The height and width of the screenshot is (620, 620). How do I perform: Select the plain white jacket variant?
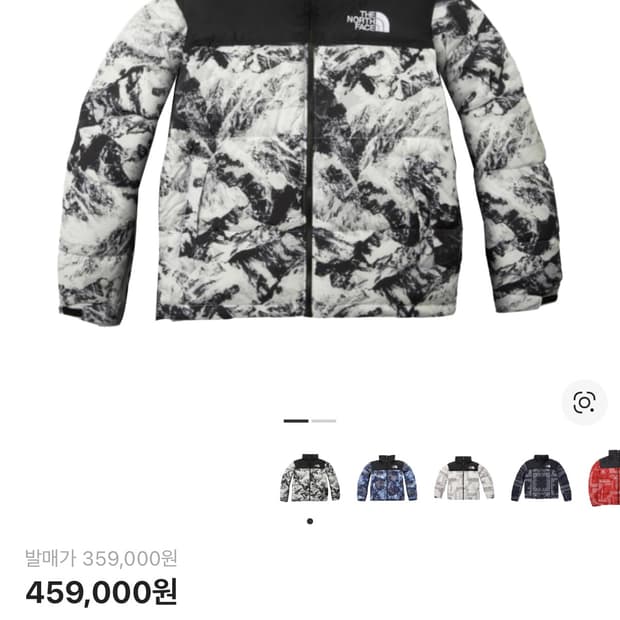(464, 478)
